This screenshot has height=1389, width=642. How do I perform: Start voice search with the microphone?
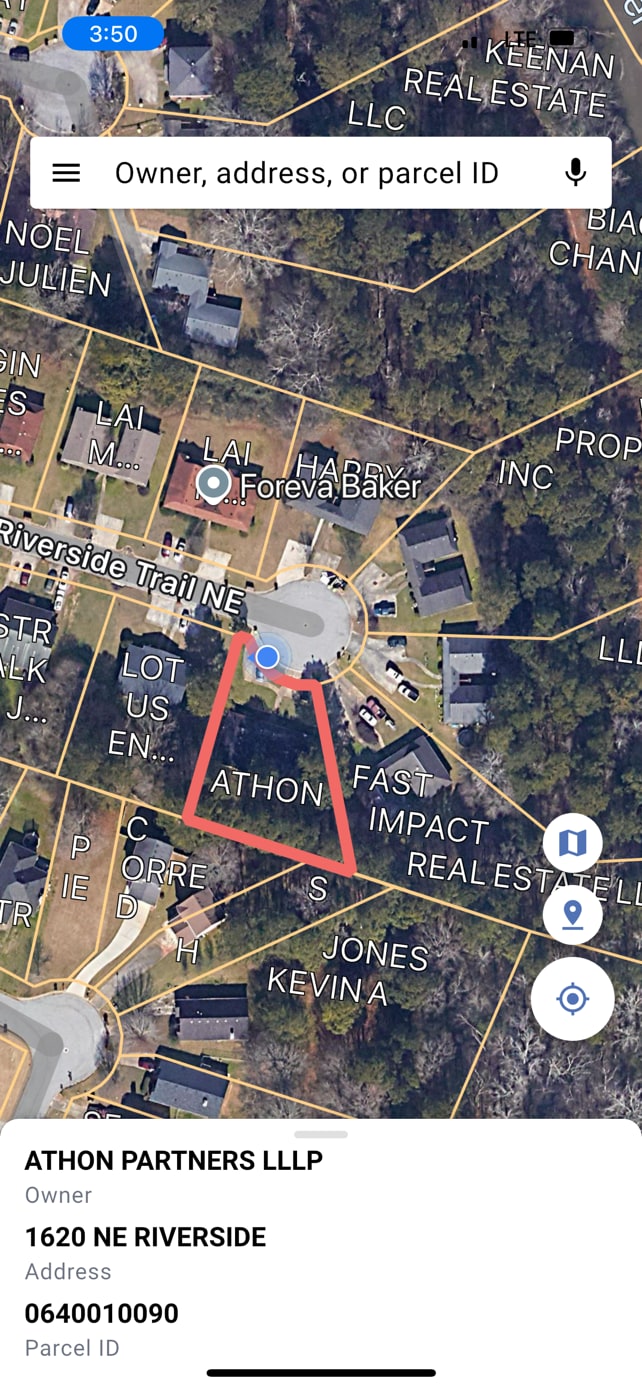coord(575,173)
